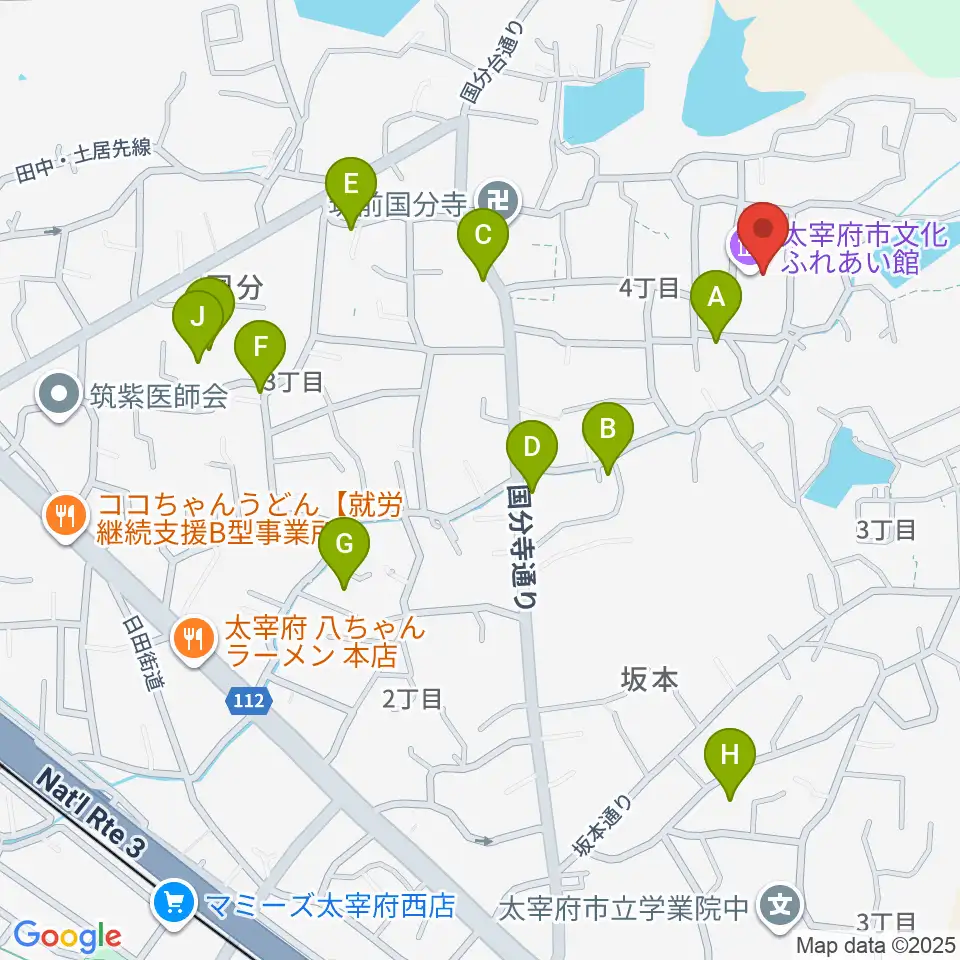Open 太宰府市立学業院中 school icon
Image resolution: width=960 pixels, height=960 pixels.
tap(779, 906)
